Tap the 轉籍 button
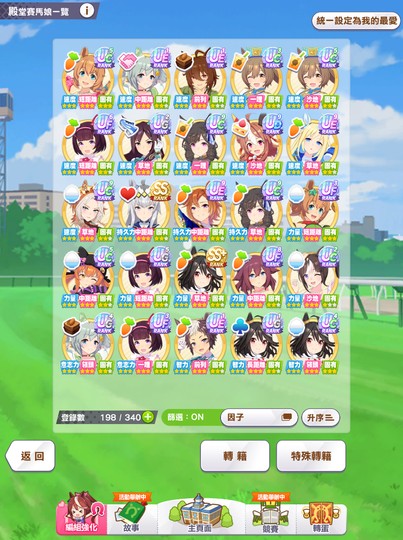The height and width of the screenshot is (540, 403). point(235,456)
